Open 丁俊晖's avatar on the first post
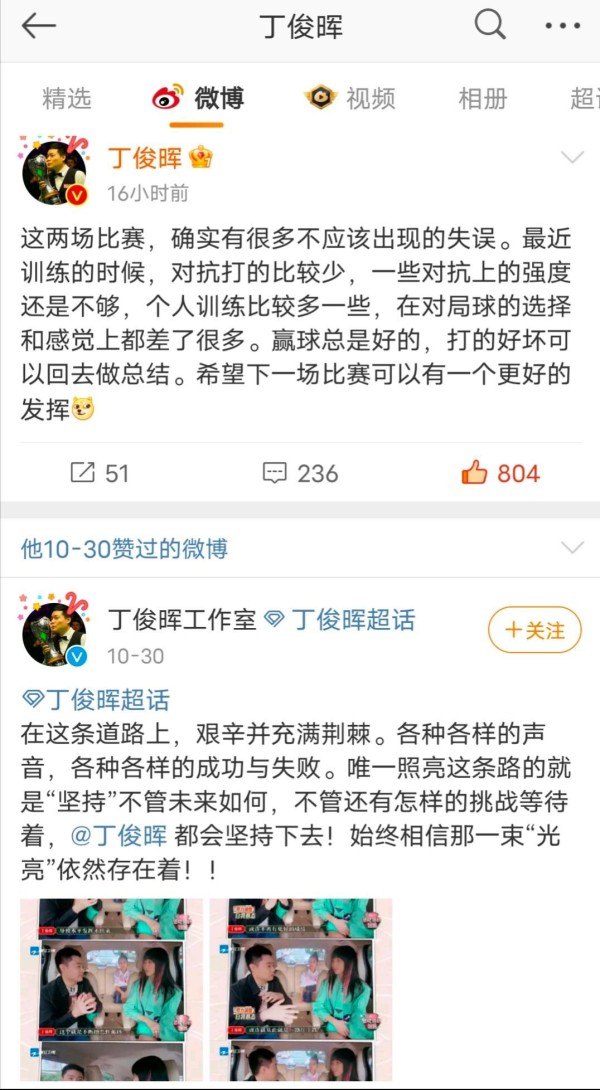 (x=54, y=172)
